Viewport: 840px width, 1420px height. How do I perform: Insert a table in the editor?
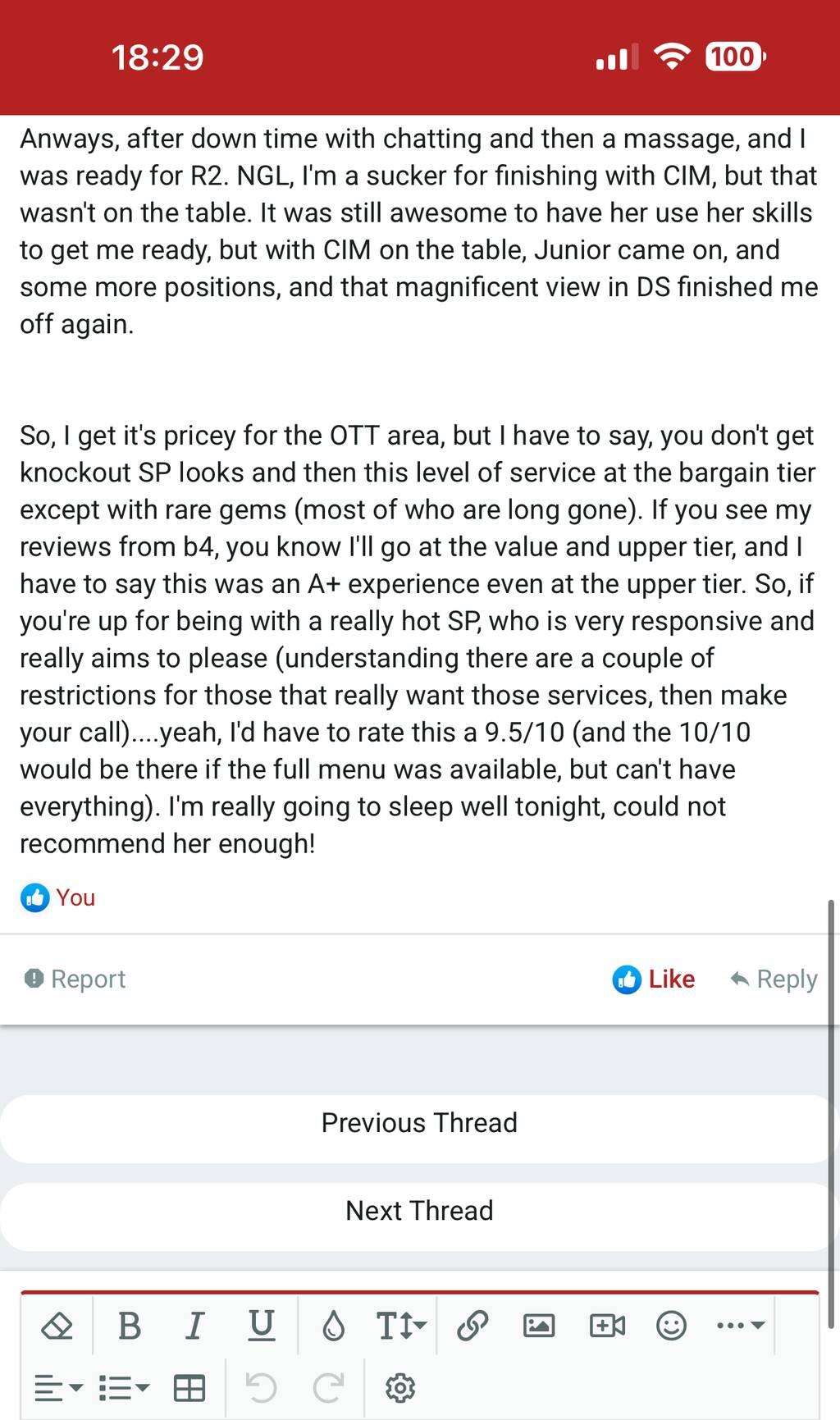pos(189,1388)
